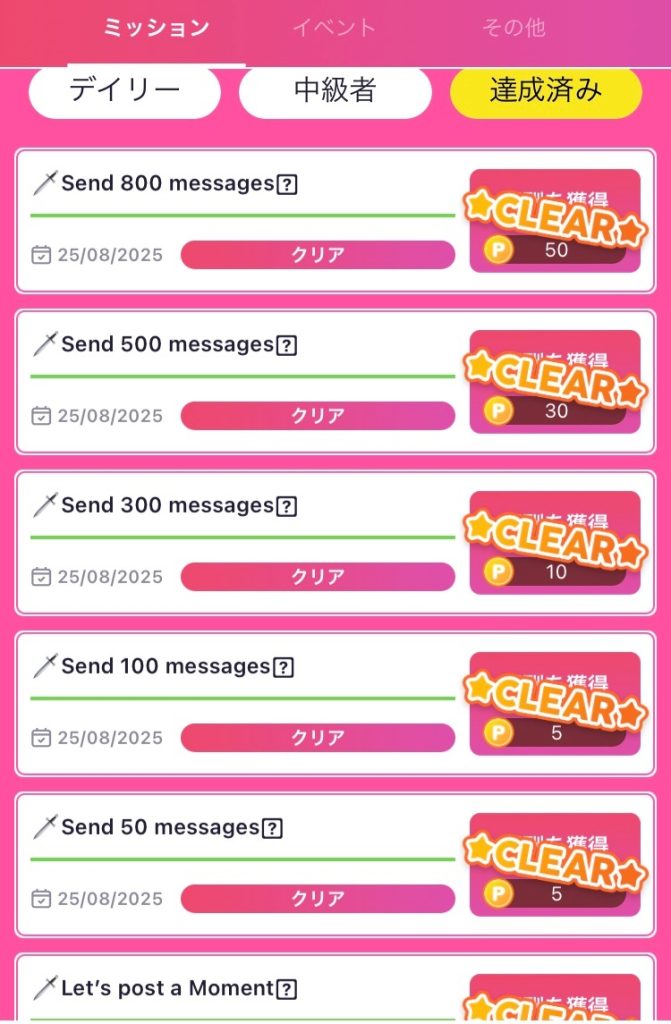Tap クリア button on Send 300 messages
The height and width of the screenshot is (1024, 671).
tap(317, 577)
